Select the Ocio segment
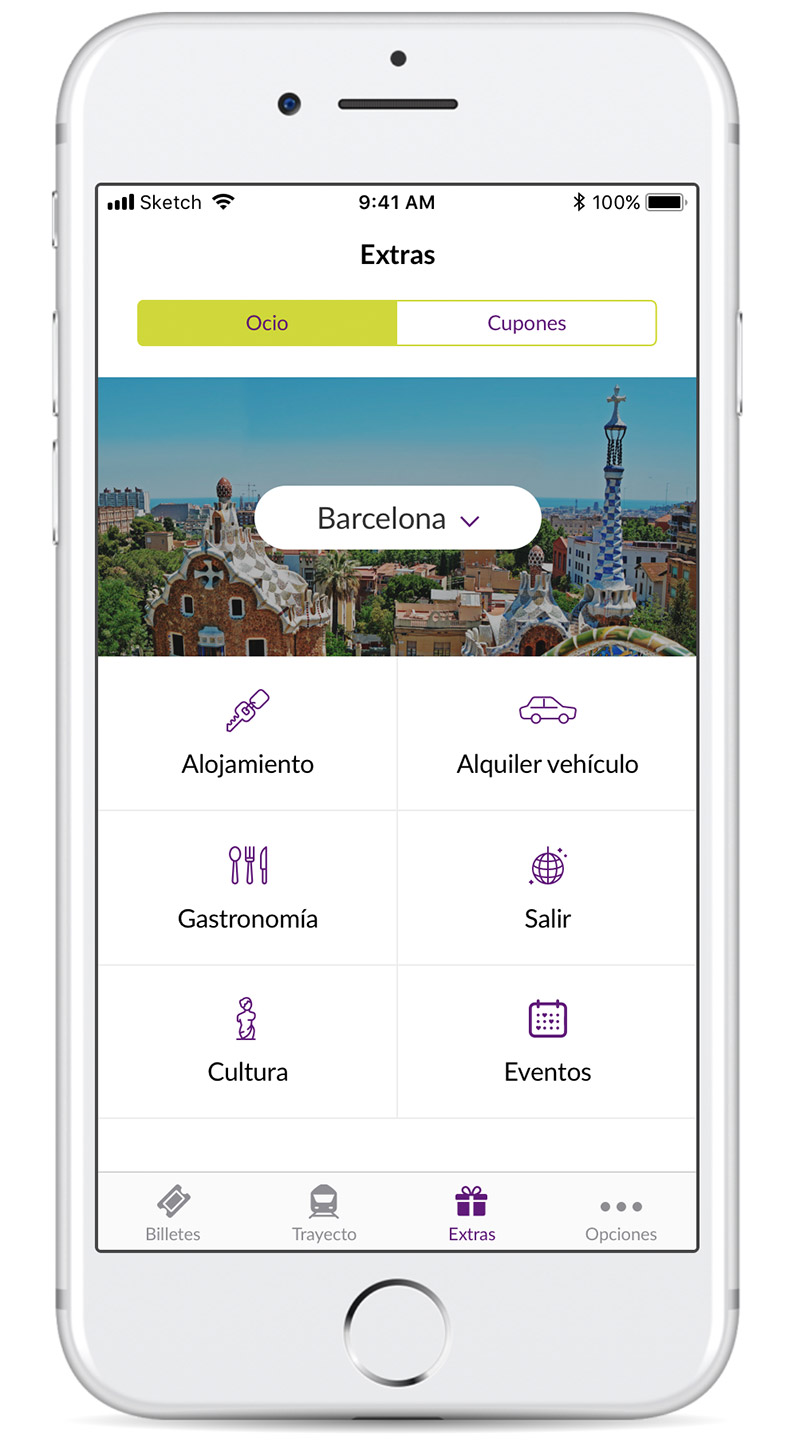 tap(267, 323)
